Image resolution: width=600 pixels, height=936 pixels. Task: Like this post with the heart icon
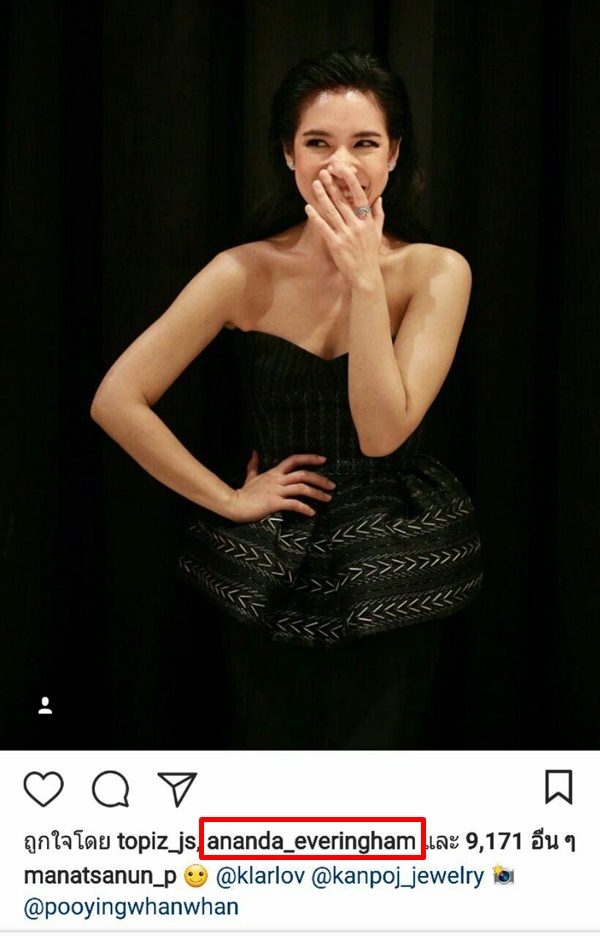point(43,789)
